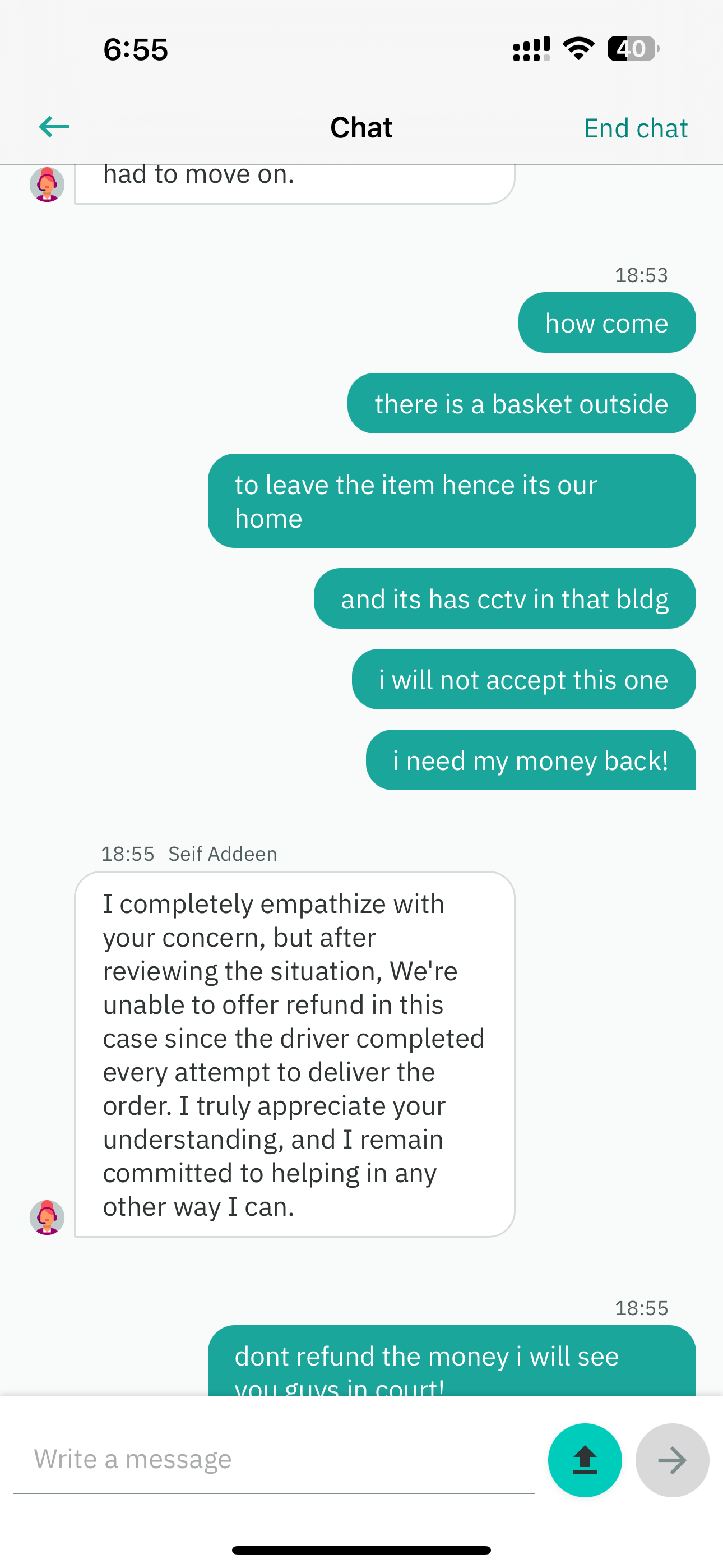
Task: Upload an attachment to the chat
Action: [x=585, y=1460]
